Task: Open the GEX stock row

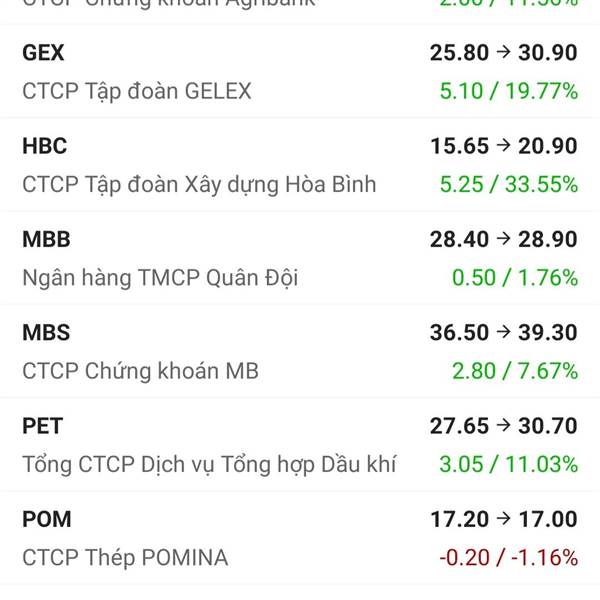Action: pyautogui.click(x=300, y=71)
